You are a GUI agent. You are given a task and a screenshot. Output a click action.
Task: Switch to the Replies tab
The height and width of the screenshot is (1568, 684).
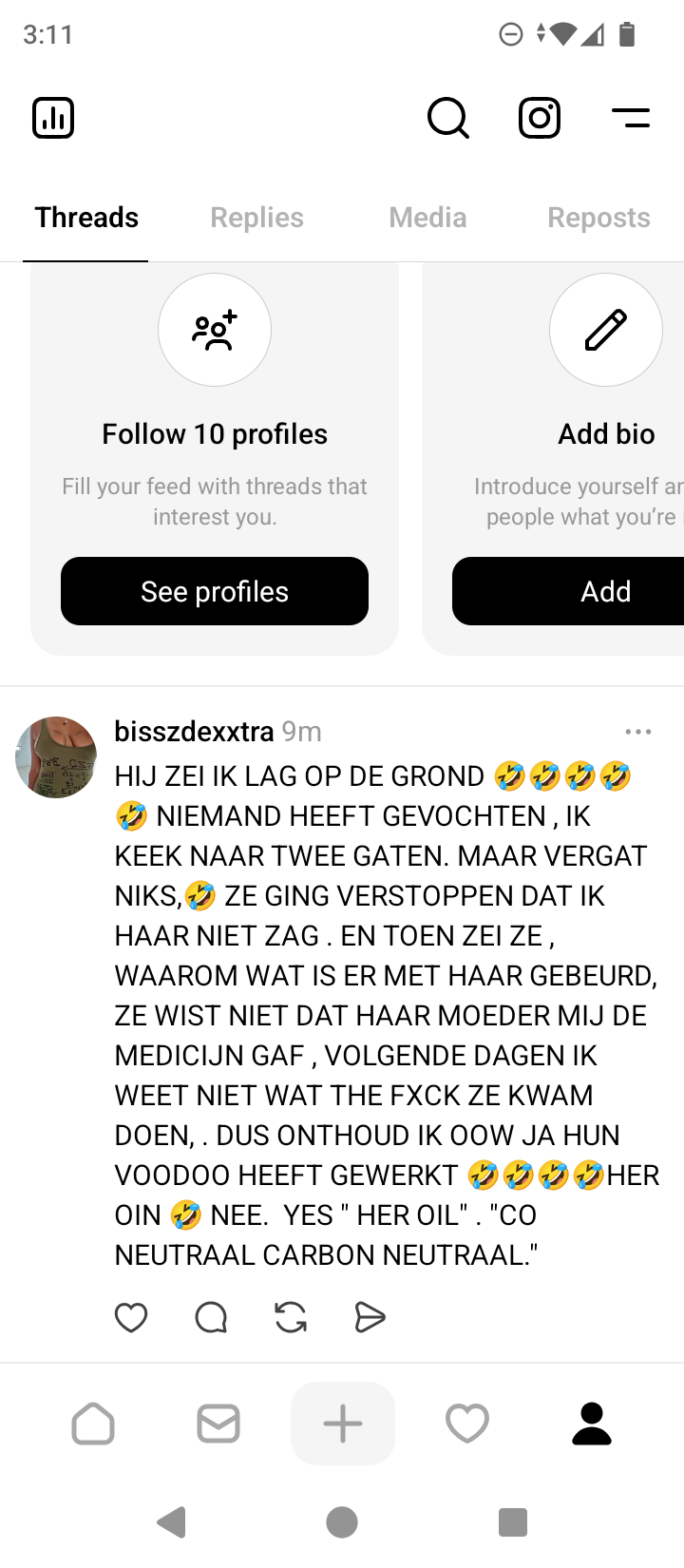tap(256, 218)
